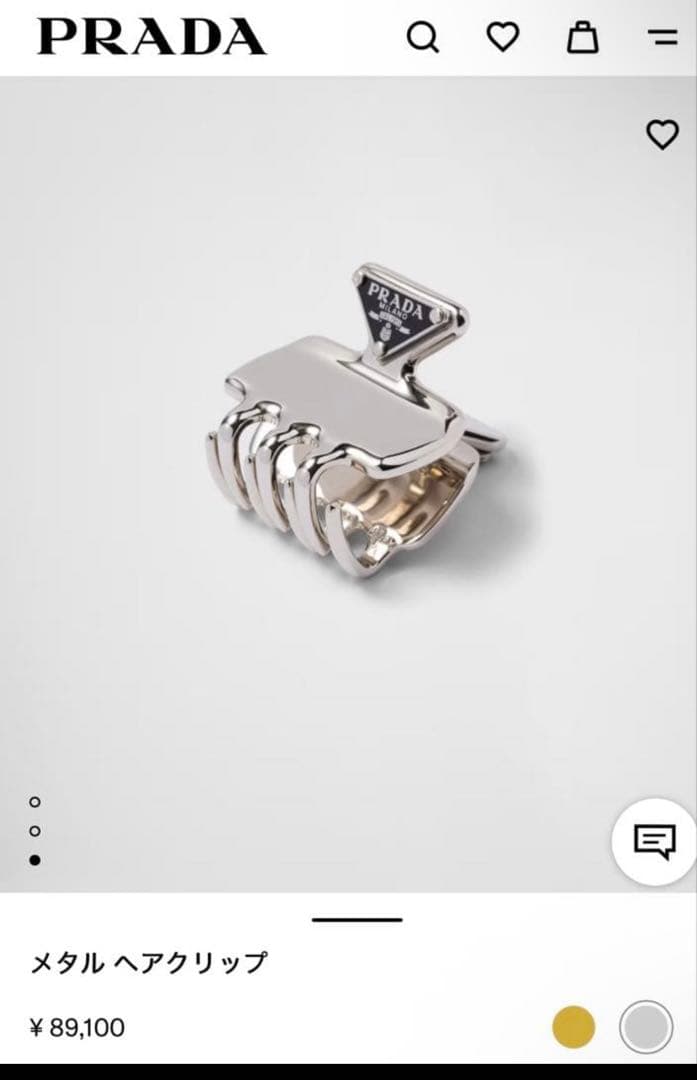Open the wishlist heart in header
This screenshot has height=1080, width=697.
(x=503, y=38)
